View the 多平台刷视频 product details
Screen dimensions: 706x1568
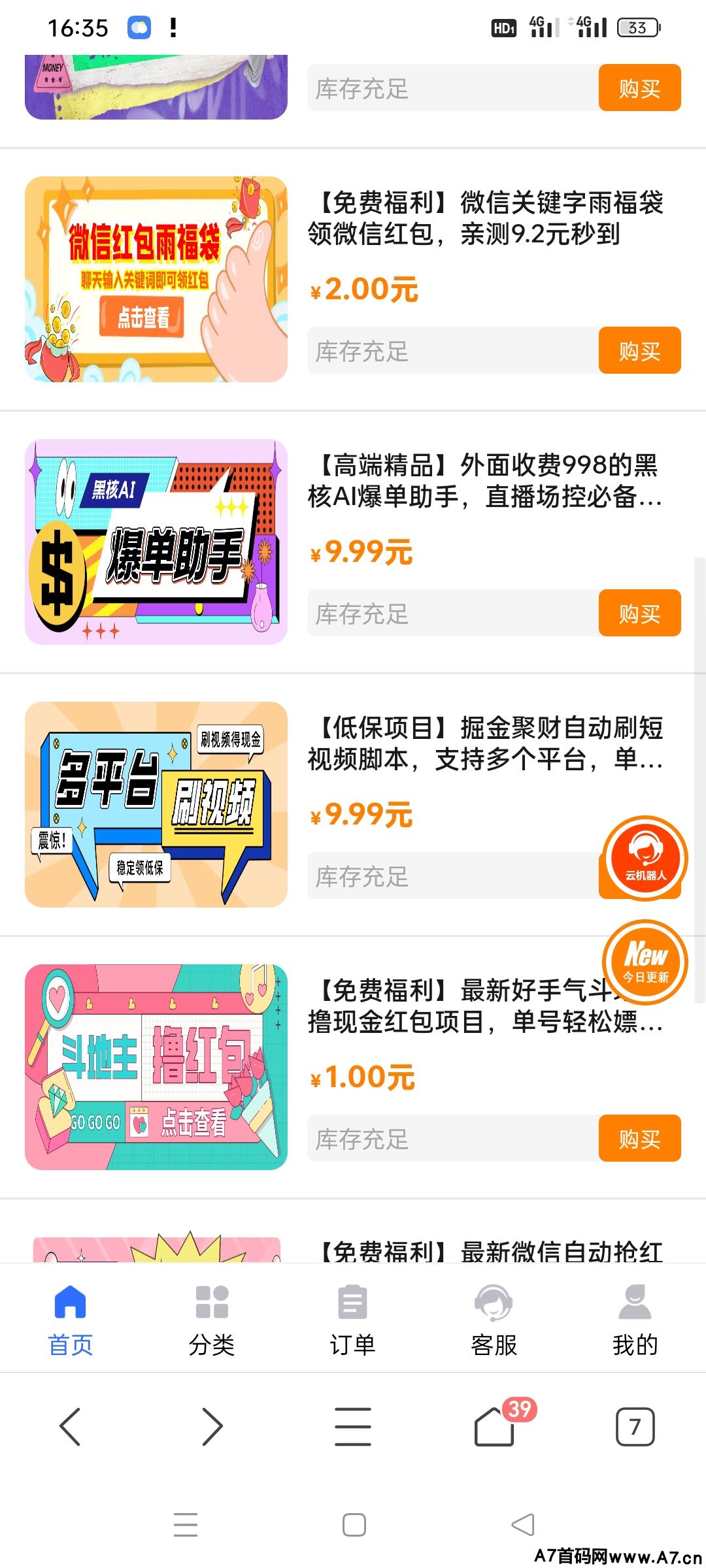[x=156, y=804]
